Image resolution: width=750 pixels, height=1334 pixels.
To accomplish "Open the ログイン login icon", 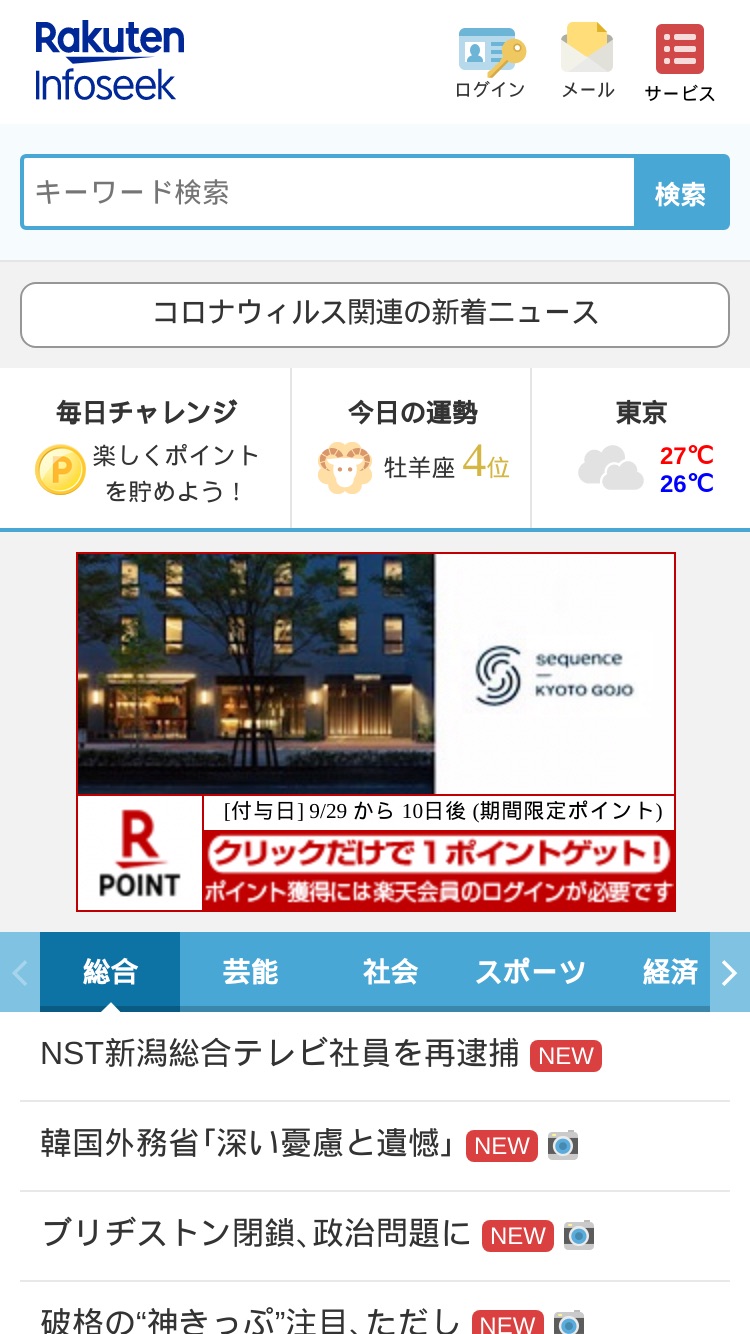I will [x=490, y=62].
